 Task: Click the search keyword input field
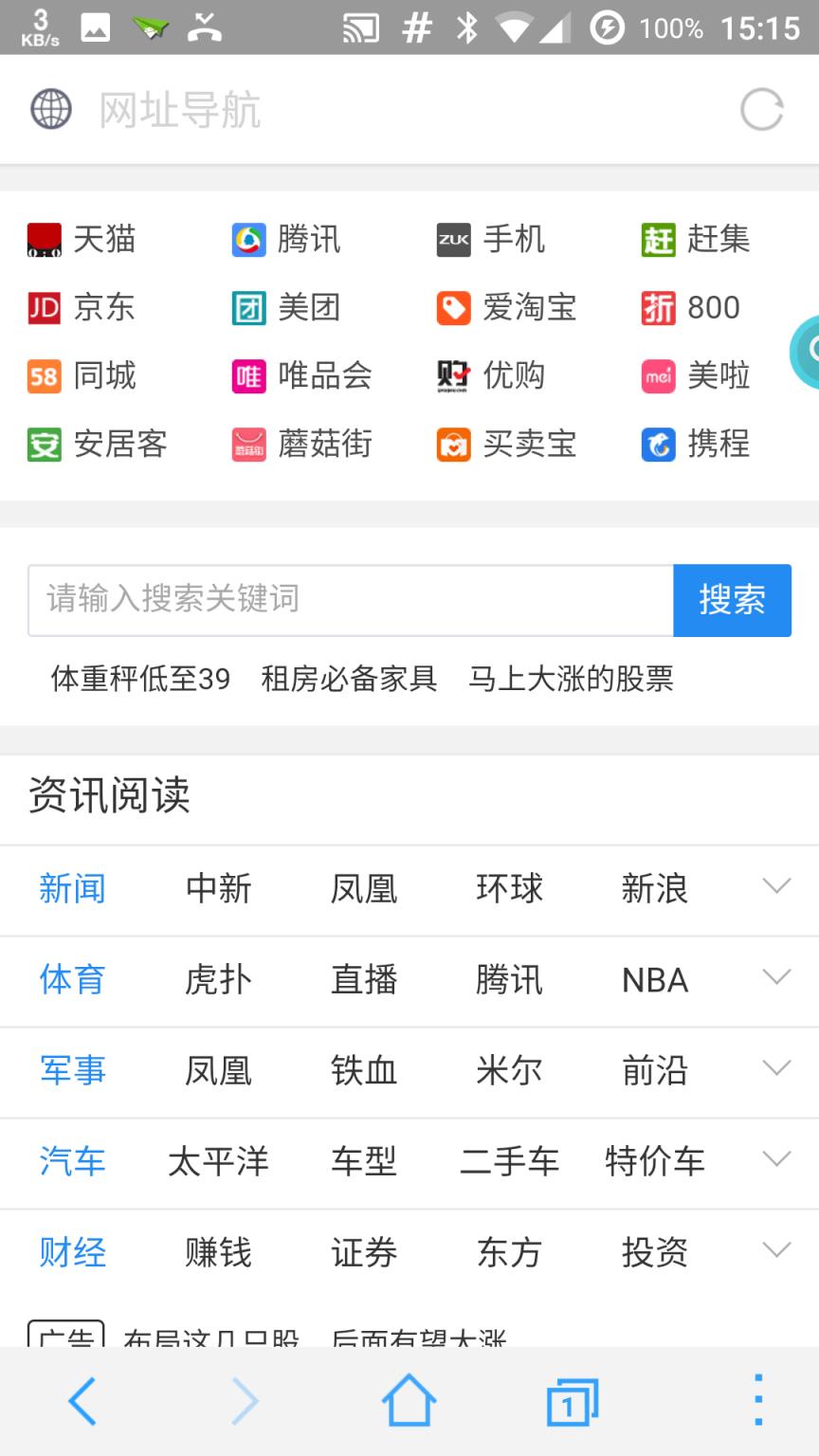pos(351,599)
